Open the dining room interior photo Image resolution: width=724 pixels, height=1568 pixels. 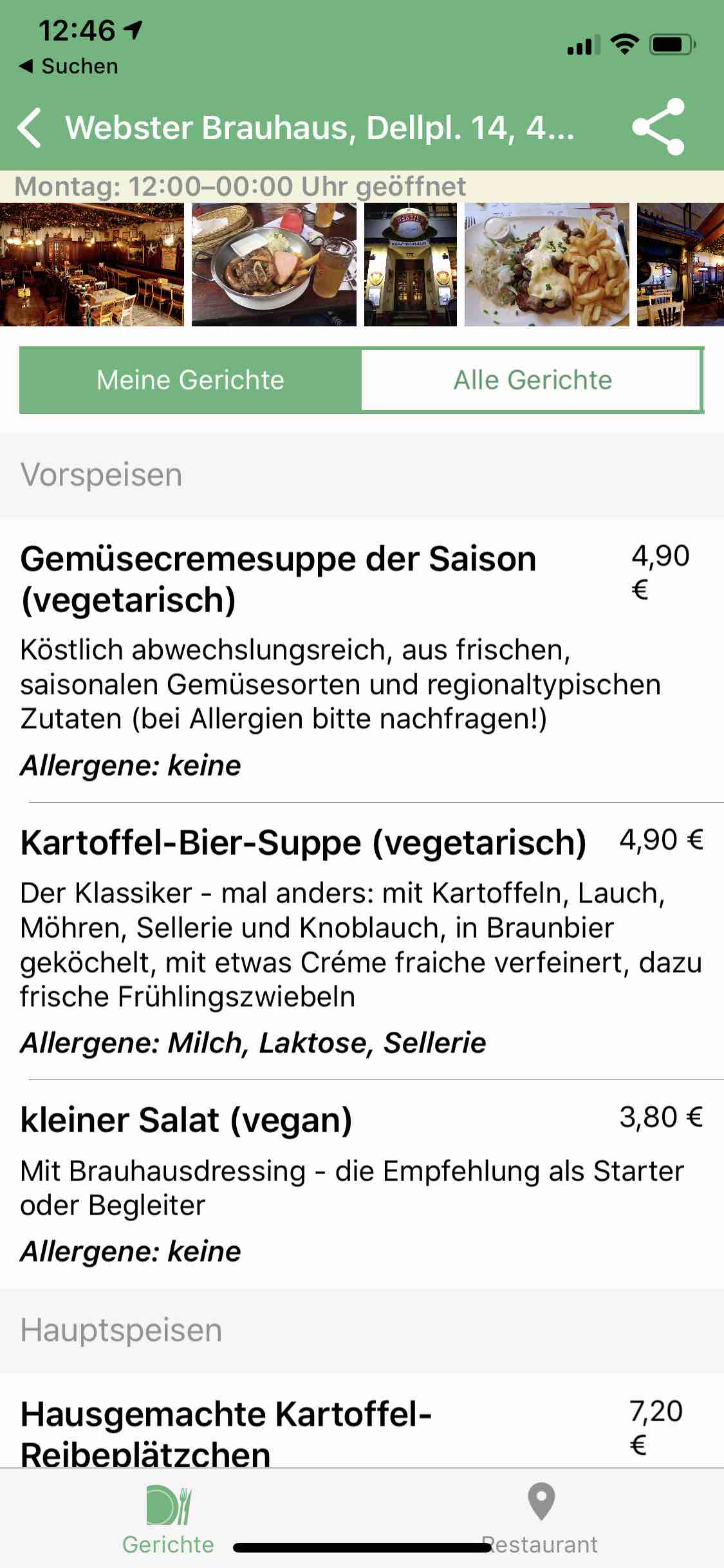tap(92, 265)
